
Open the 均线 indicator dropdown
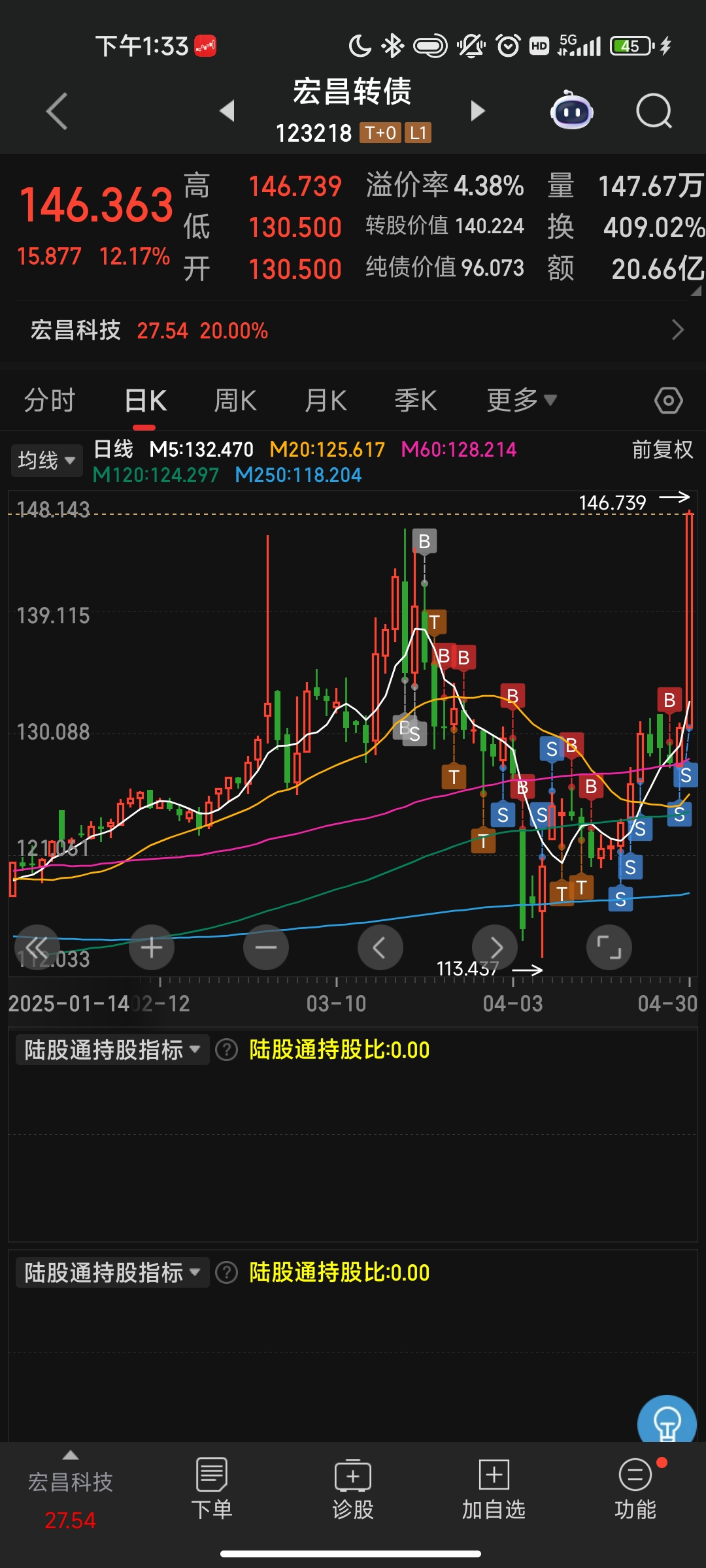click(x=46, y=460)
